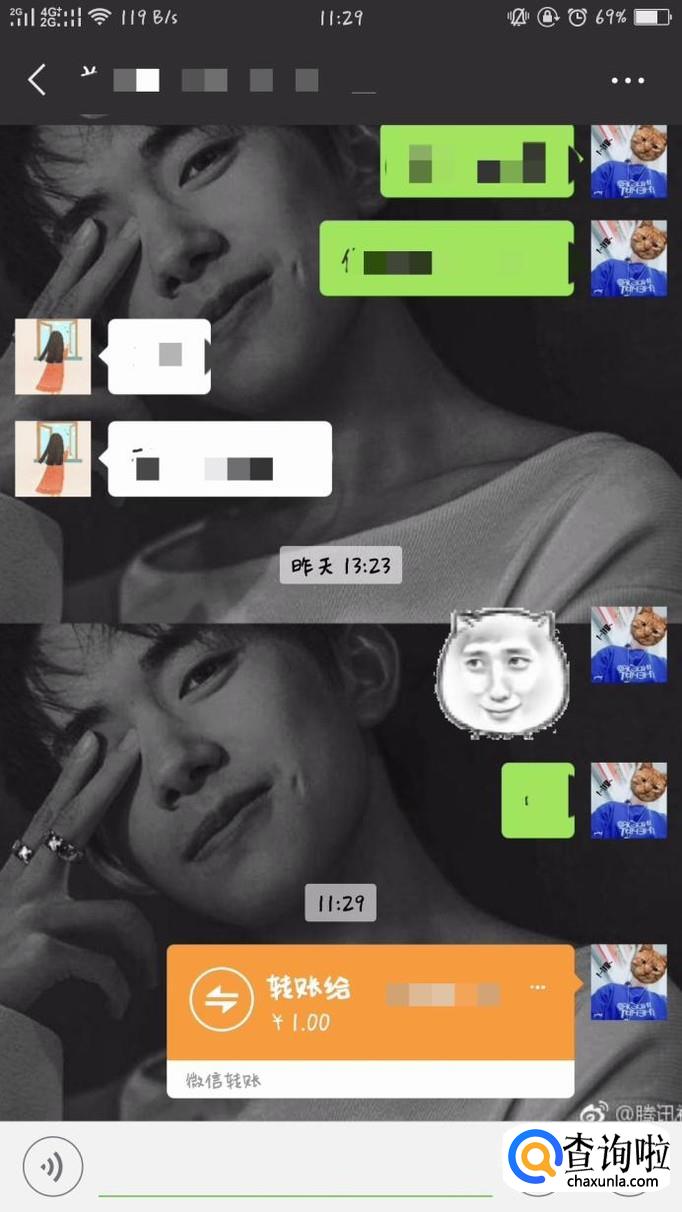This screenshot has width=682, height=1212.
Task: Open the ¥1.00 WeChat transfer card
Action: click(370, 1003)
